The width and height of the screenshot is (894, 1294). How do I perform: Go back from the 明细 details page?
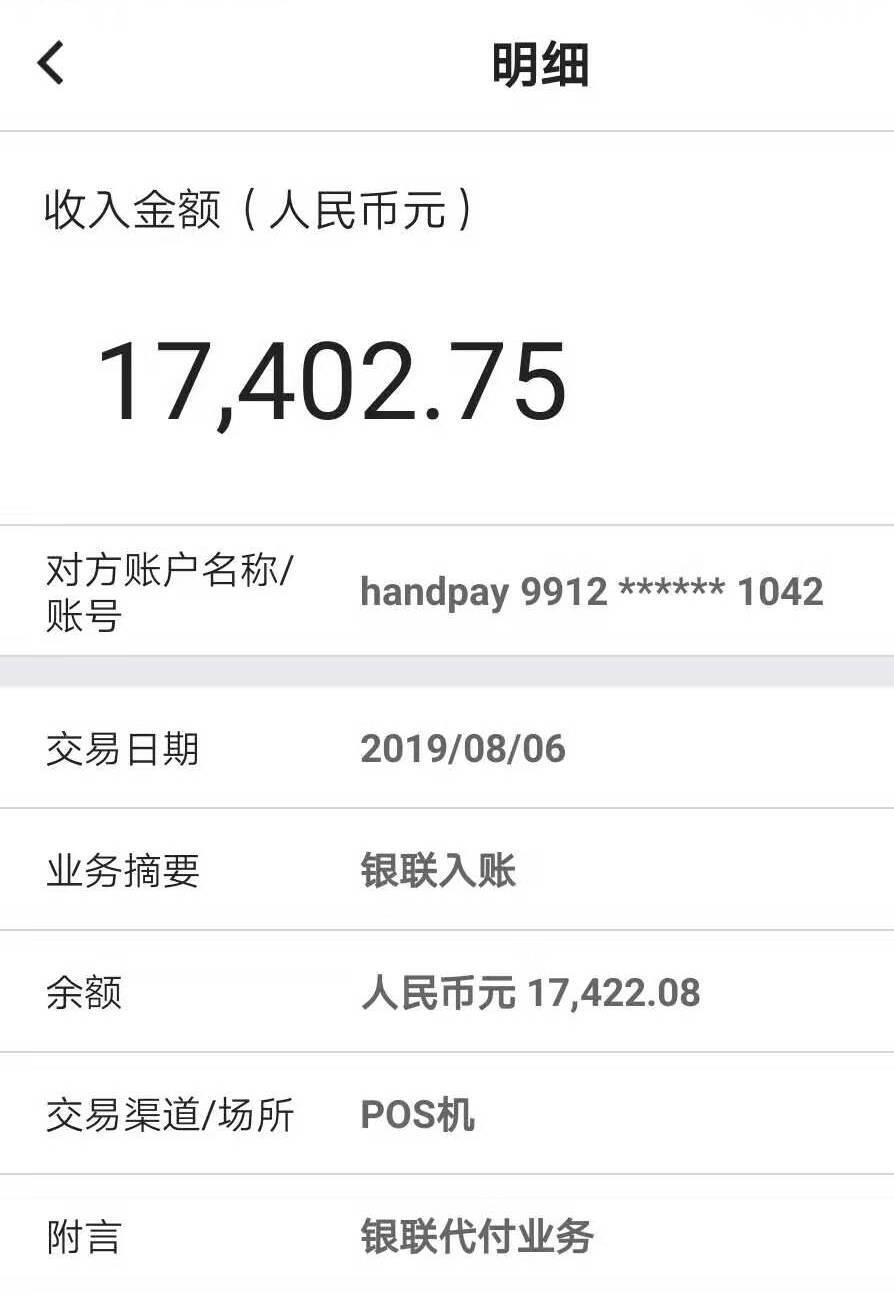51,63
